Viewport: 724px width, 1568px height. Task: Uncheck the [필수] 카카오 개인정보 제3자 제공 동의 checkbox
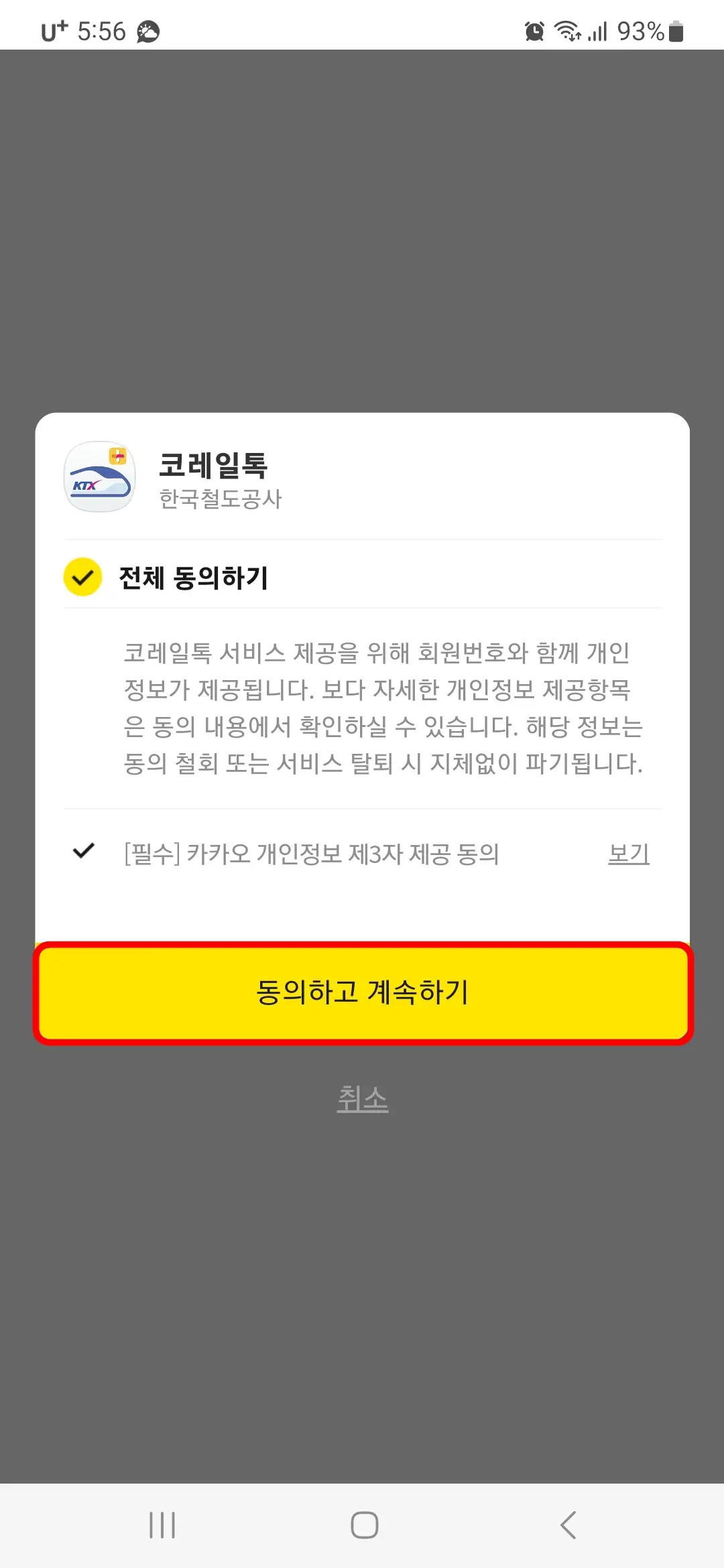click(83, 852)
